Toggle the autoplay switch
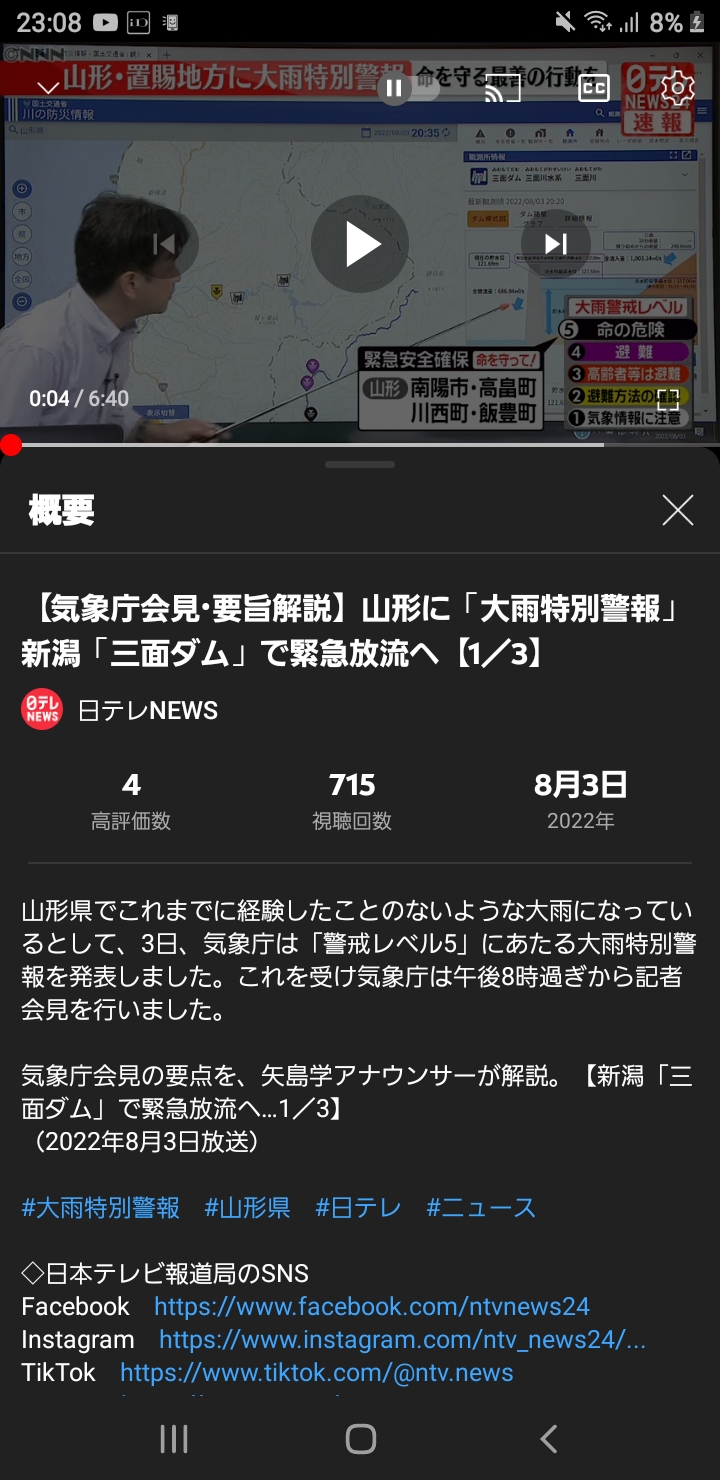Screen dimensions: 720x1480 (x=406, y=88)
